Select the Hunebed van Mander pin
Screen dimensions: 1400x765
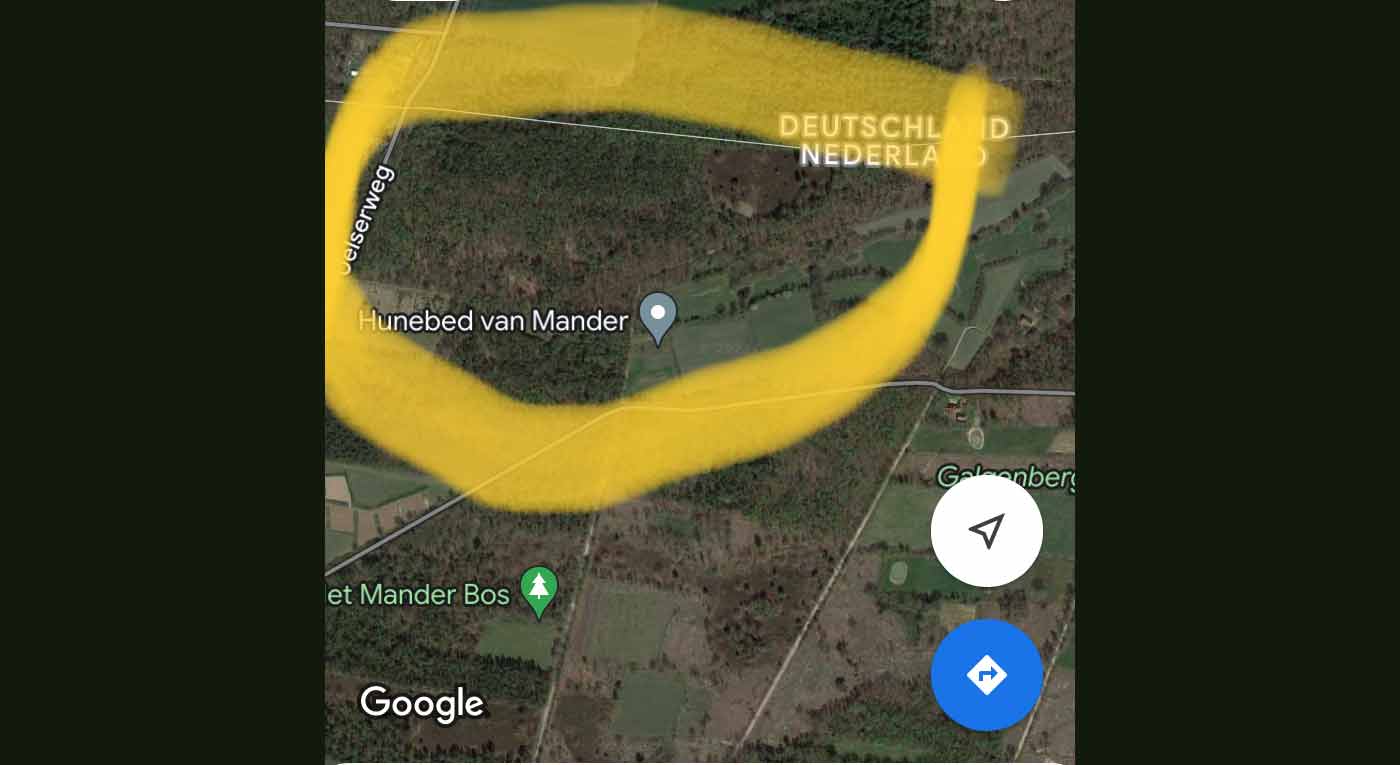pyautogui.click(x=658, y=316)
